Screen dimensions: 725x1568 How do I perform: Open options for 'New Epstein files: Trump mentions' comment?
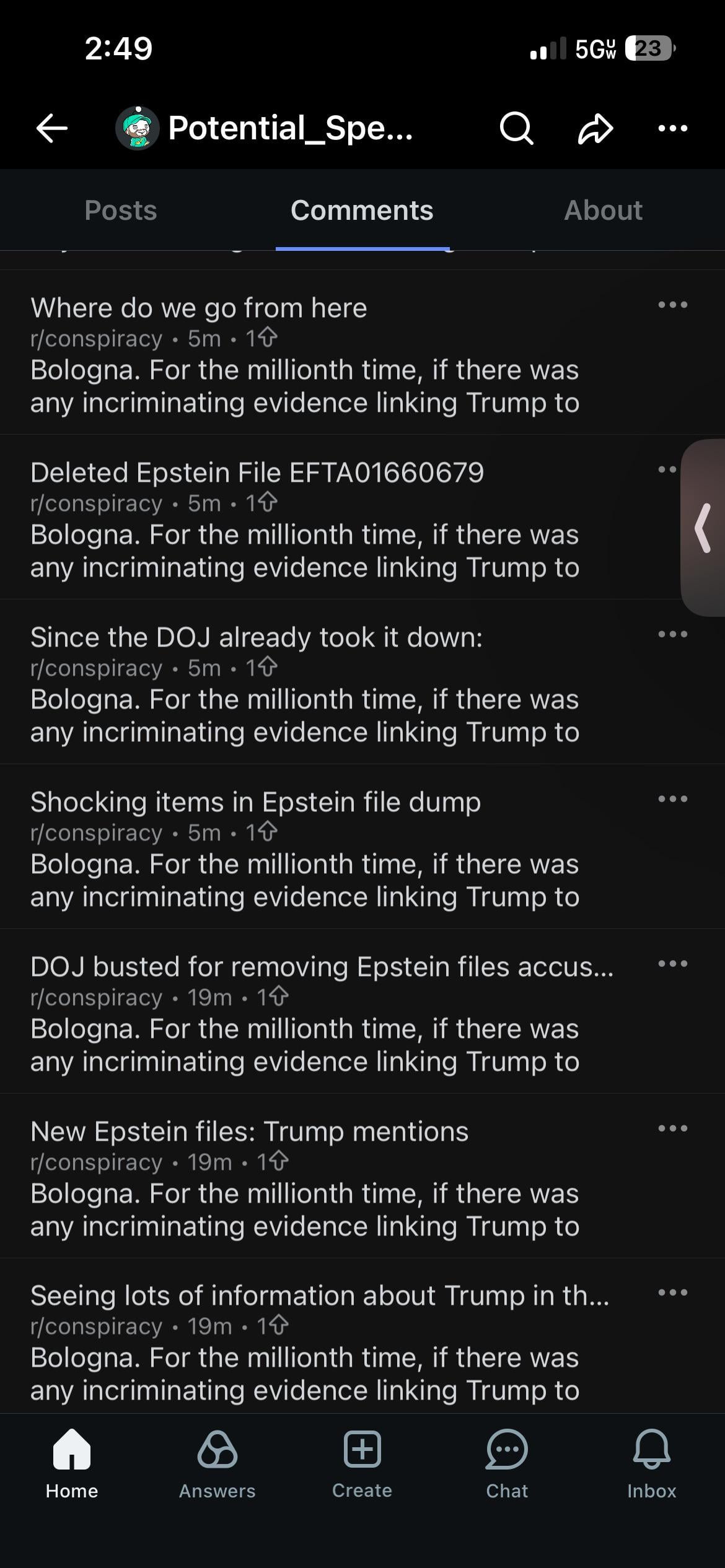click(x=672, y=1128)
